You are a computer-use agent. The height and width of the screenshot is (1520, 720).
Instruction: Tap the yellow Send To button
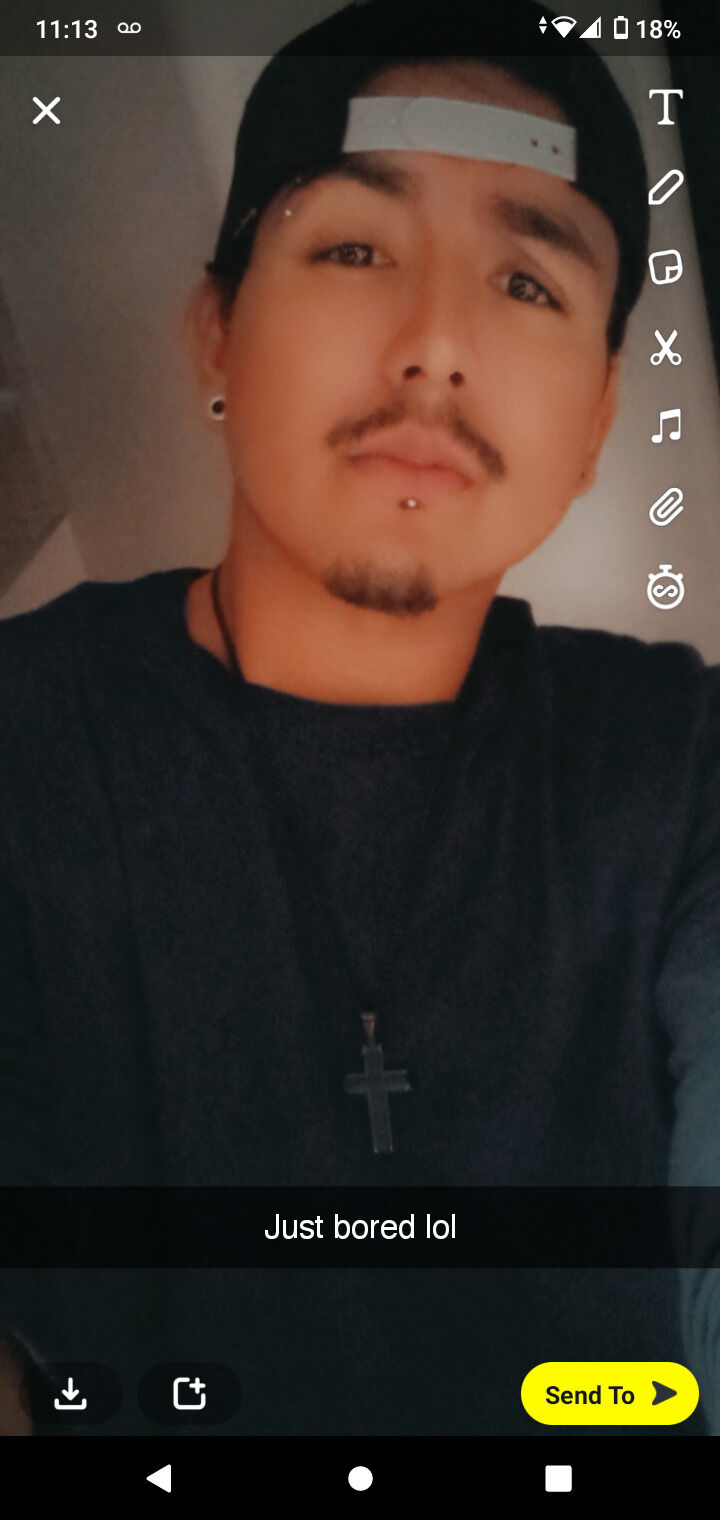tap(609, 1394)
